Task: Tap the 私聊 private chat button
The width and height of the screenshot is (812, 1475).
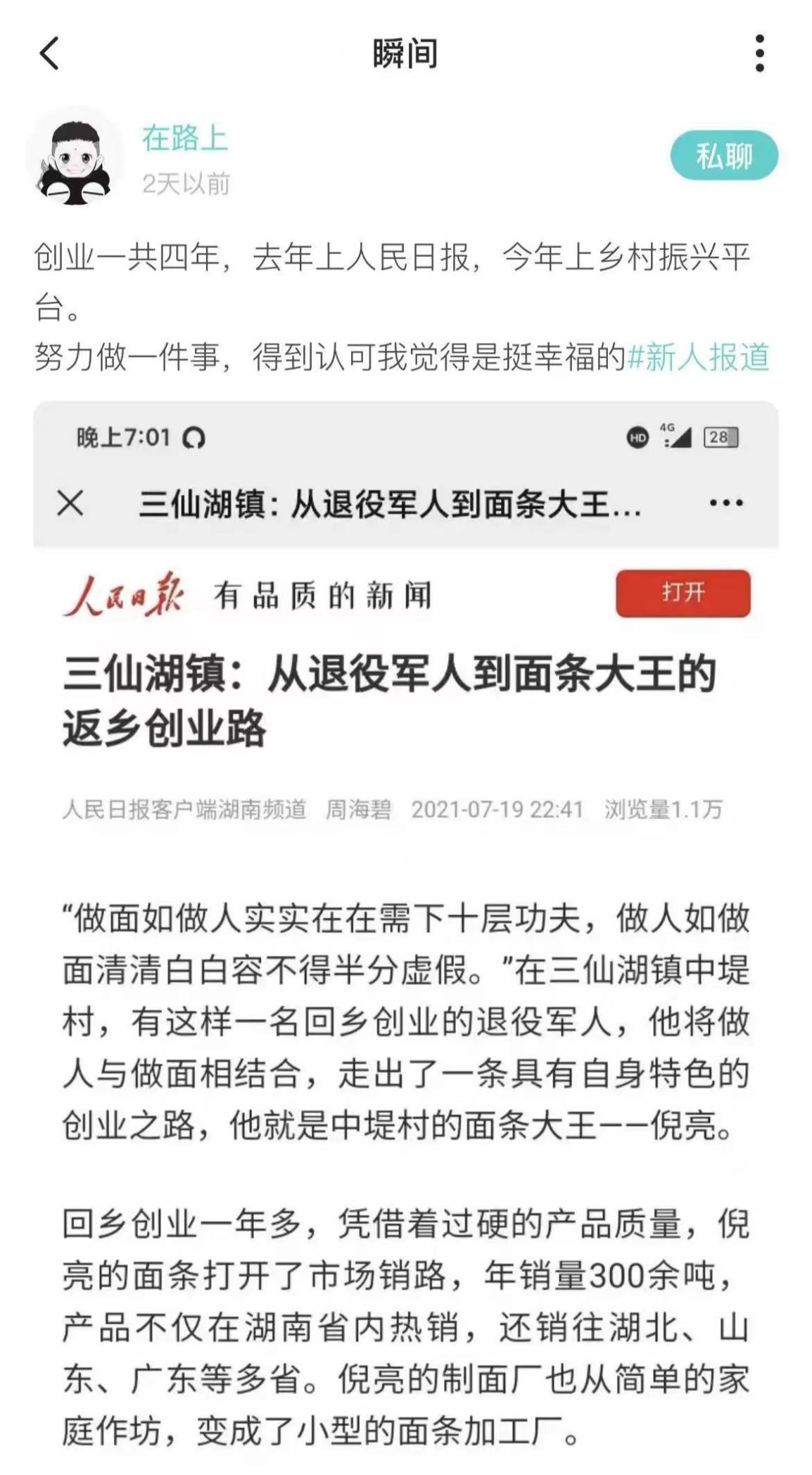Action: click(723, 156)
